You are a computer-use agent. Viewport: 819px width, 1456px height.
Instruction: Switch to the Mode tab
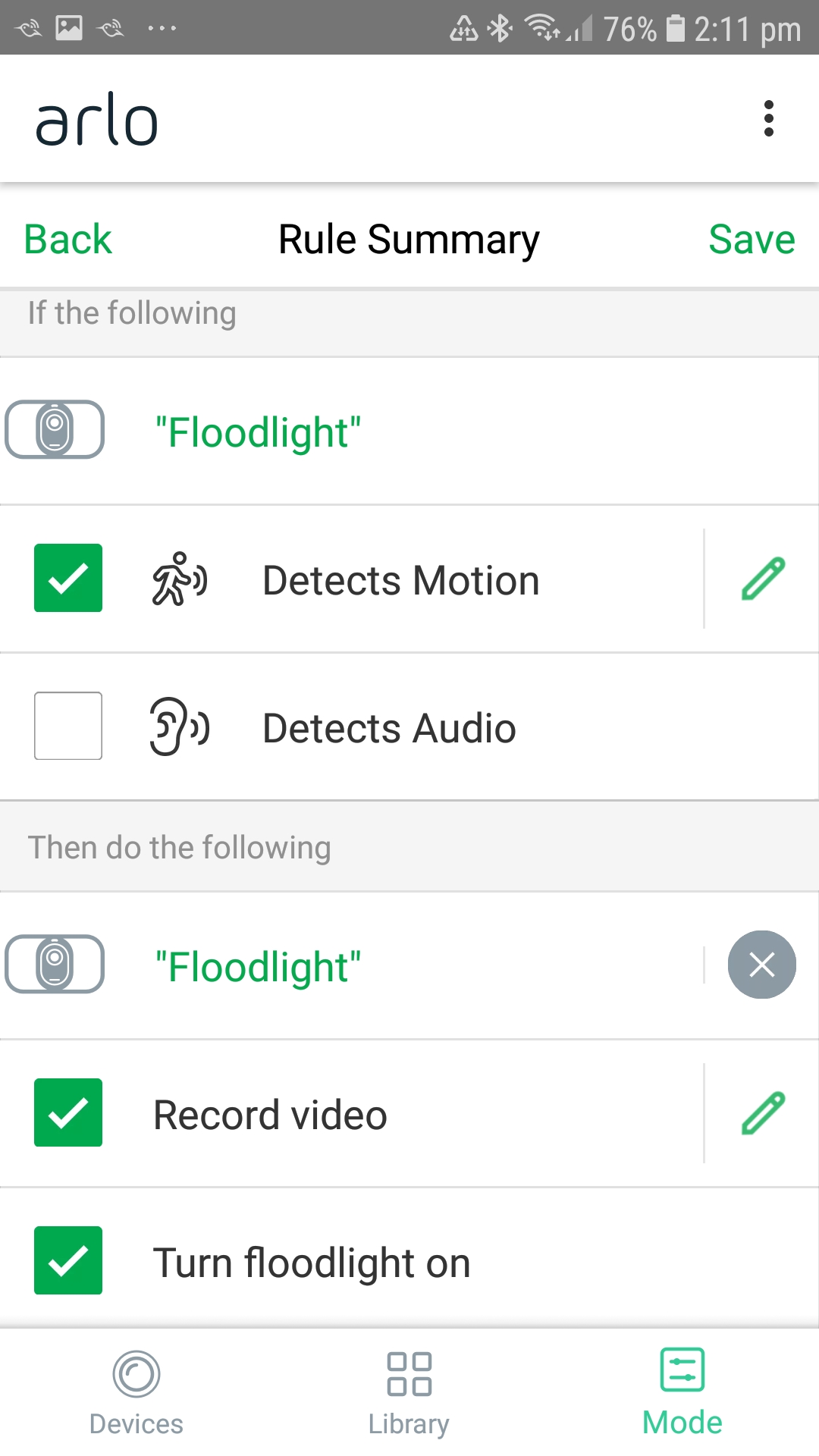681,1392
